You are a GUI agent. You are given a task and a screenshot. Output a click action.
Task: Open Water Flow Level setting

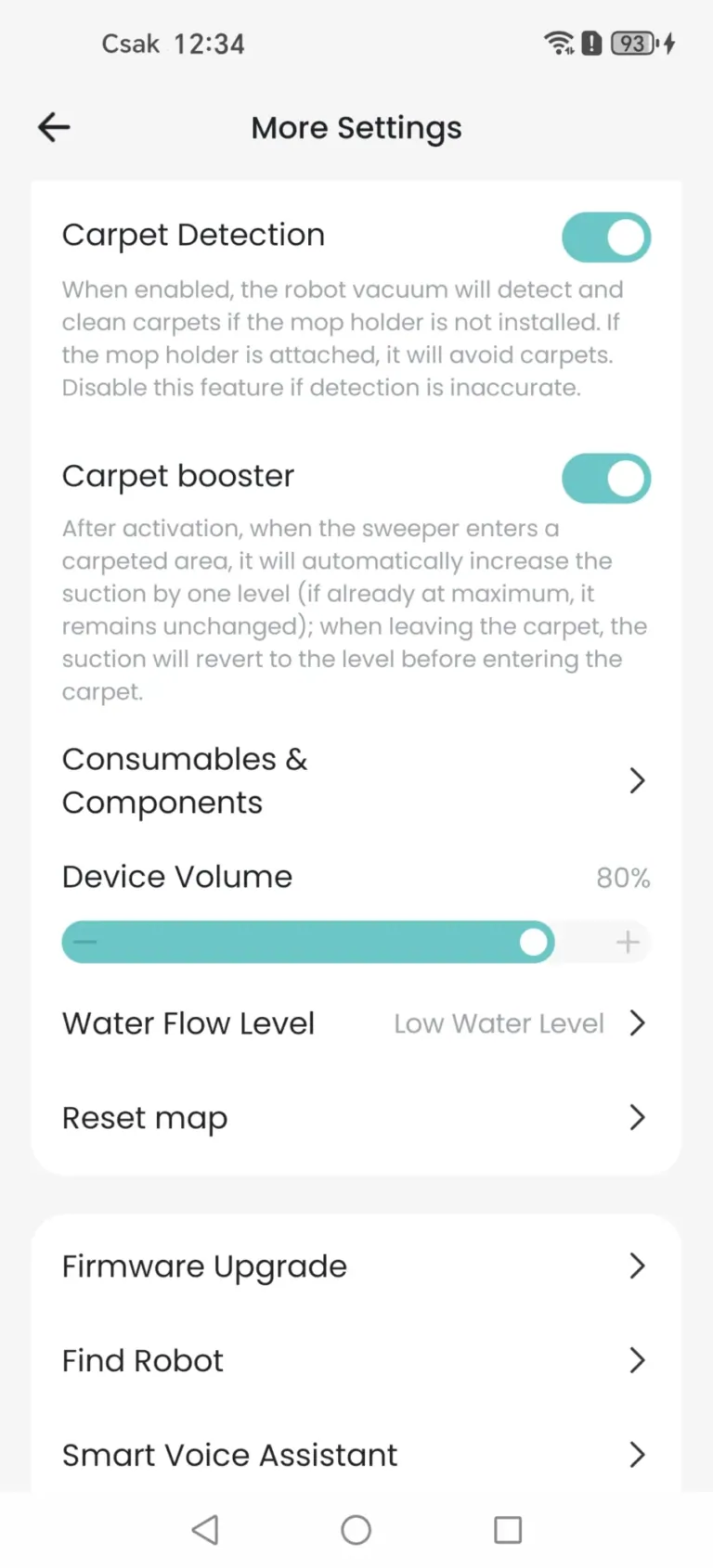[356, 1023]
